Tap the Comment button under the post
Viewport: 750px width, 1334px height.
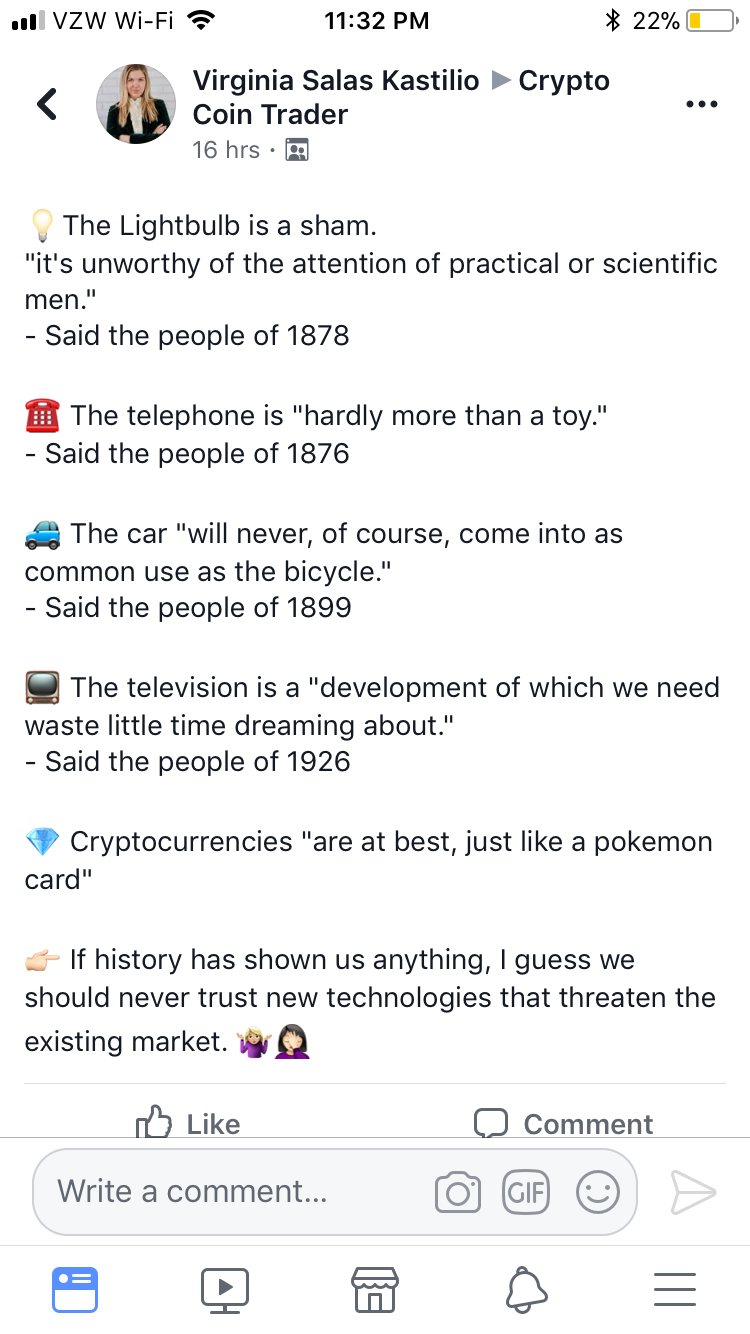563,1123
